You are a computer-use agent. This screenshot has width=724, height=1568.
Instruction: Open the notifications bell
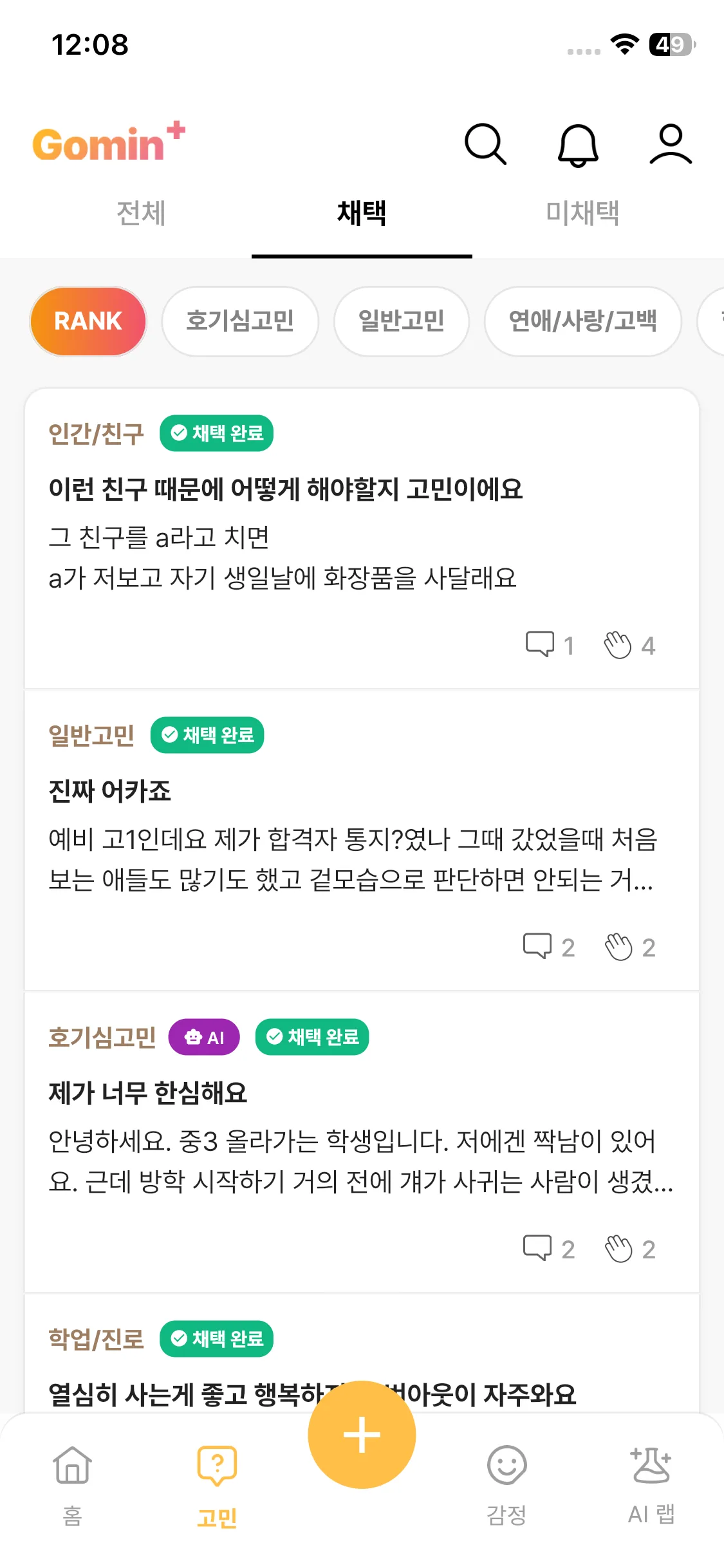pyautogui.click(x=578, y=145)
